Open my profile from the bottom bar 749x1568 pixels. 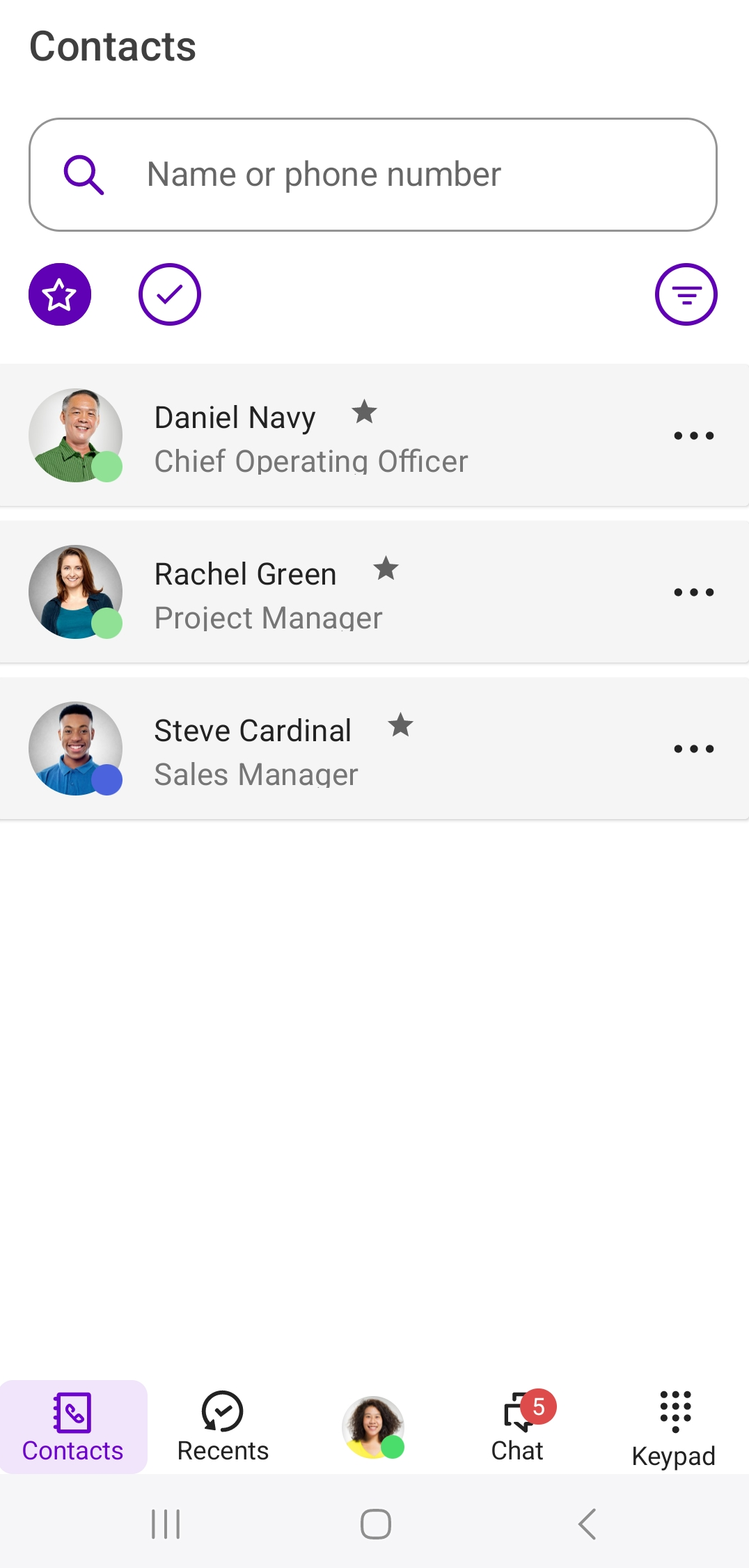click(x=373, y=1427)
